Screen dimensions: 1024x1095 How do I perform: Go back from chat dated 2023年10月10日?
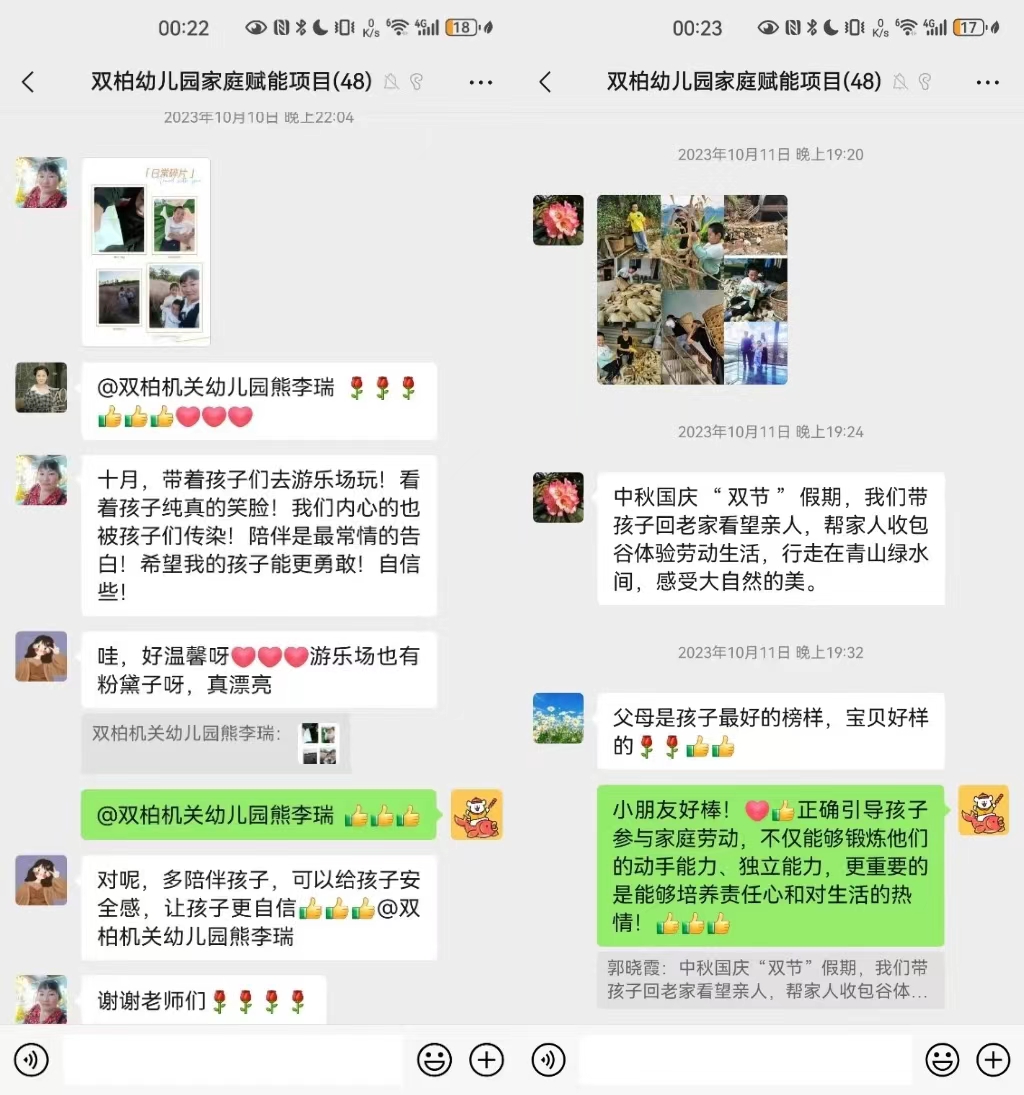coord(28,82)
